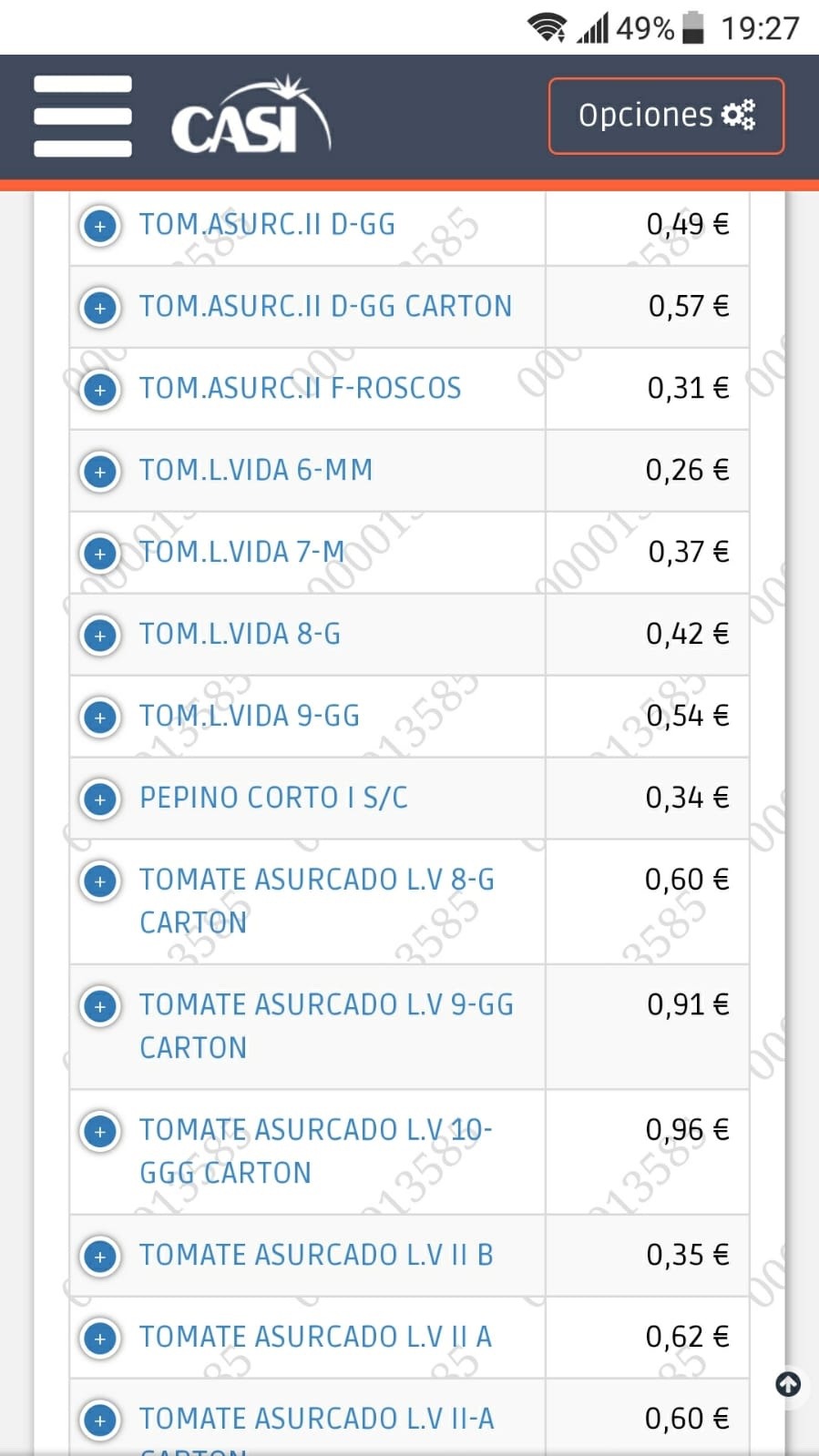This screenshot has width=819, height=1456.
Task: Expand TOM.ASURC.II D-GG CARTON details
Action: point(100,307)
